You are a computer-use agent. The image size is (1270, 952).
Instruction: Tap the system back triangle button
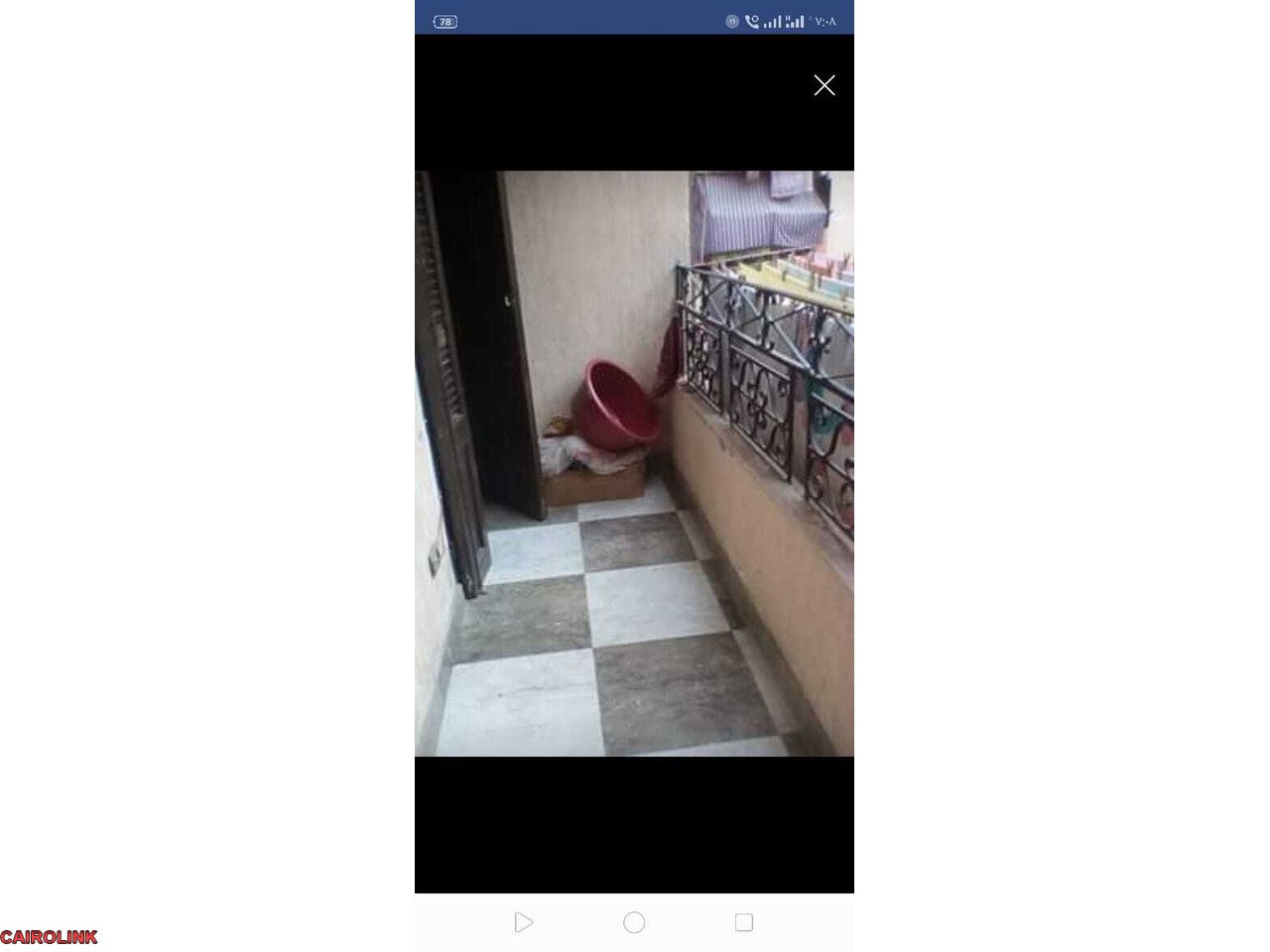coord(524,922)
